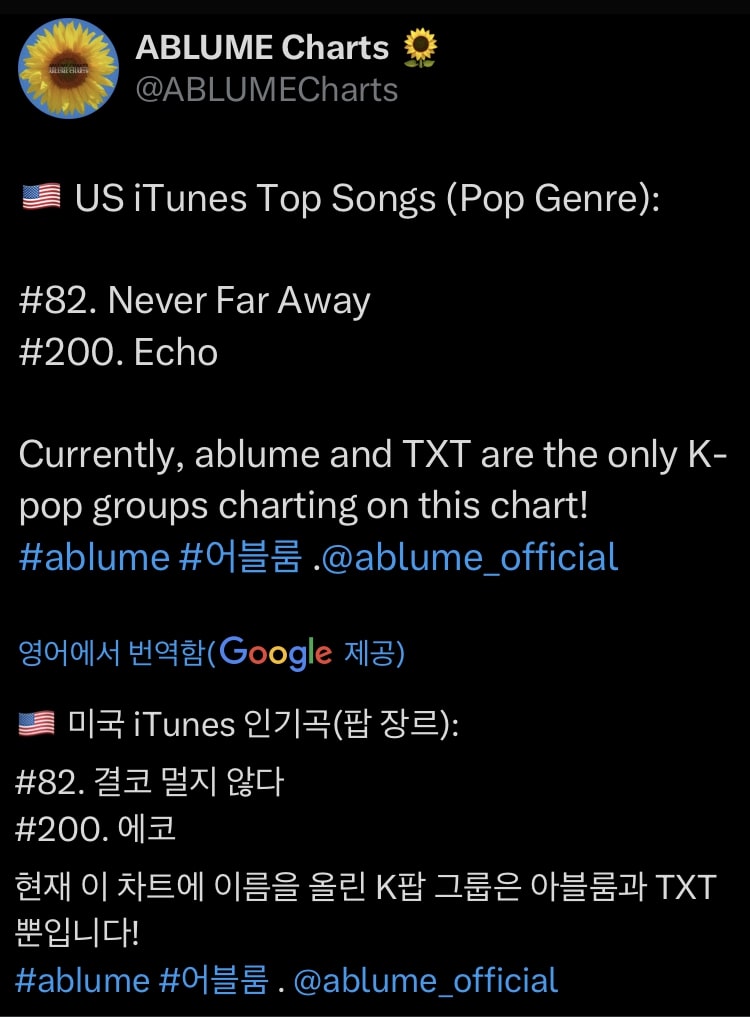The height and width of the screenshot is (1017, 750).
Task: Tap the '영어에서 번역함 (Google 제공)' translation link
Action: click(212, 653)
